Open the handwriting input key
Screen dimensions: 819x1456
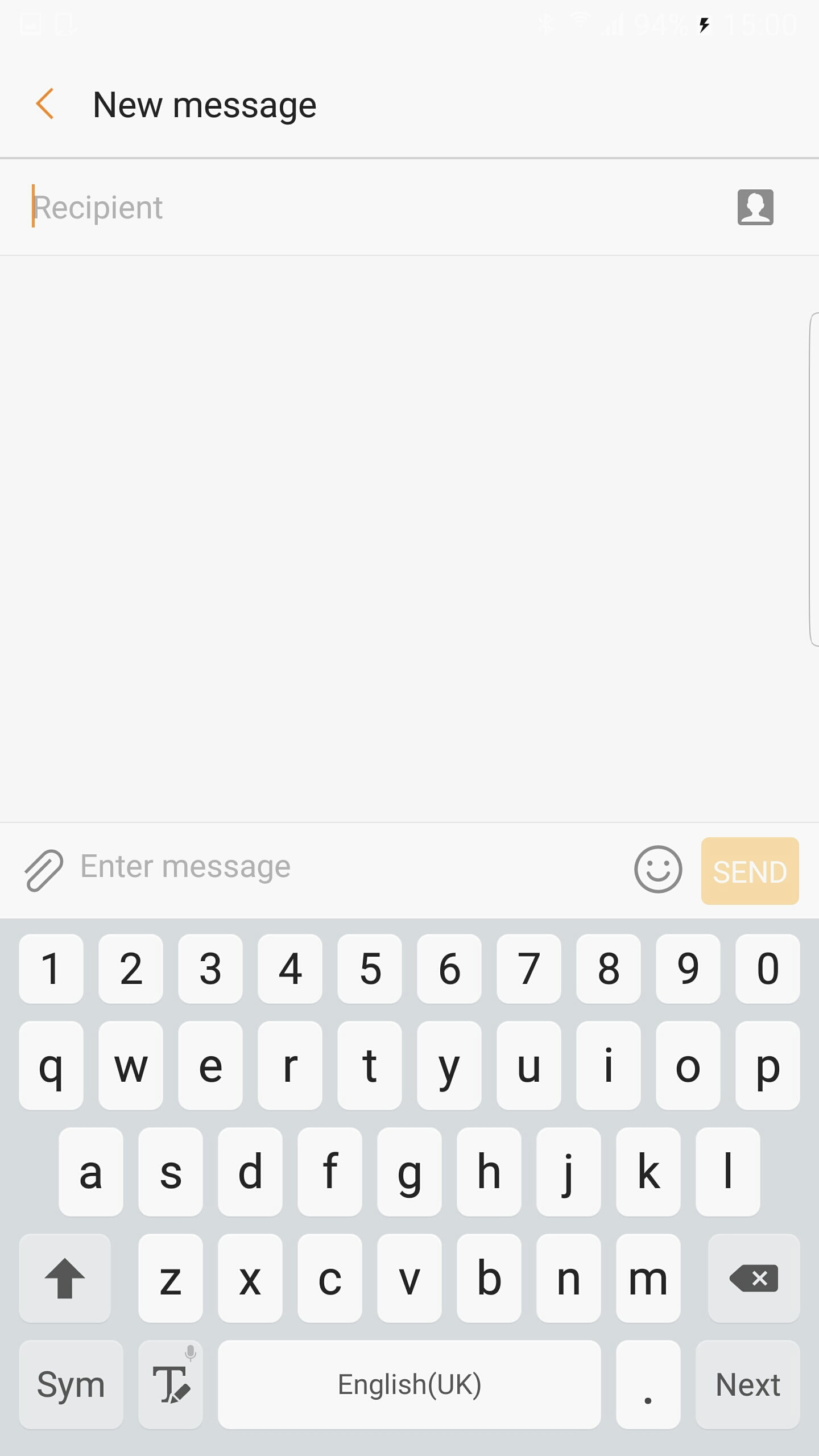pyautogui.click(x=171, y=1384)
